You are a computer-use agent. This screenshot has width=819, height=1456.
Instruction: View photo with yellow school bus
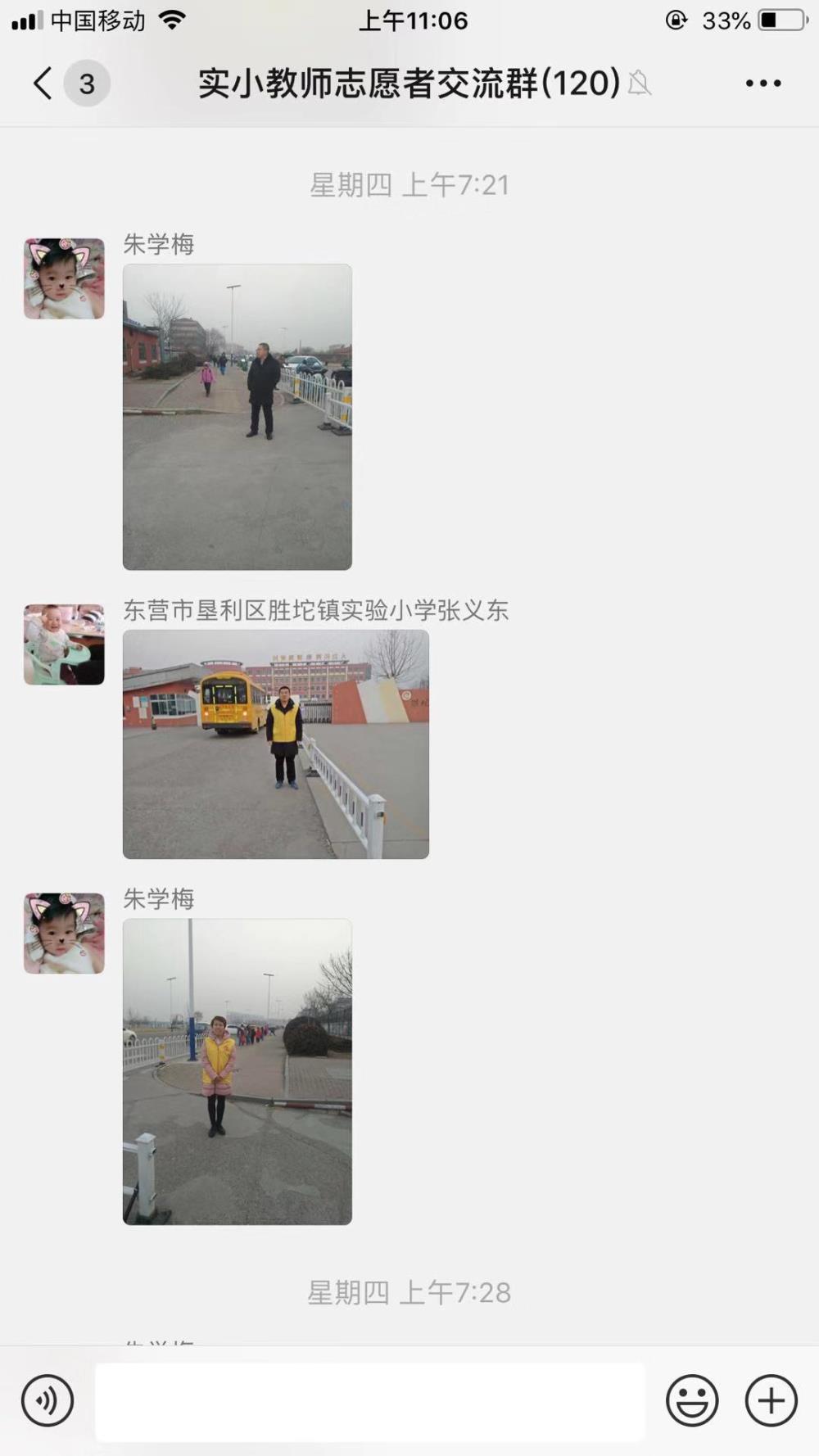pyautogui.click(x=276, y=744)
